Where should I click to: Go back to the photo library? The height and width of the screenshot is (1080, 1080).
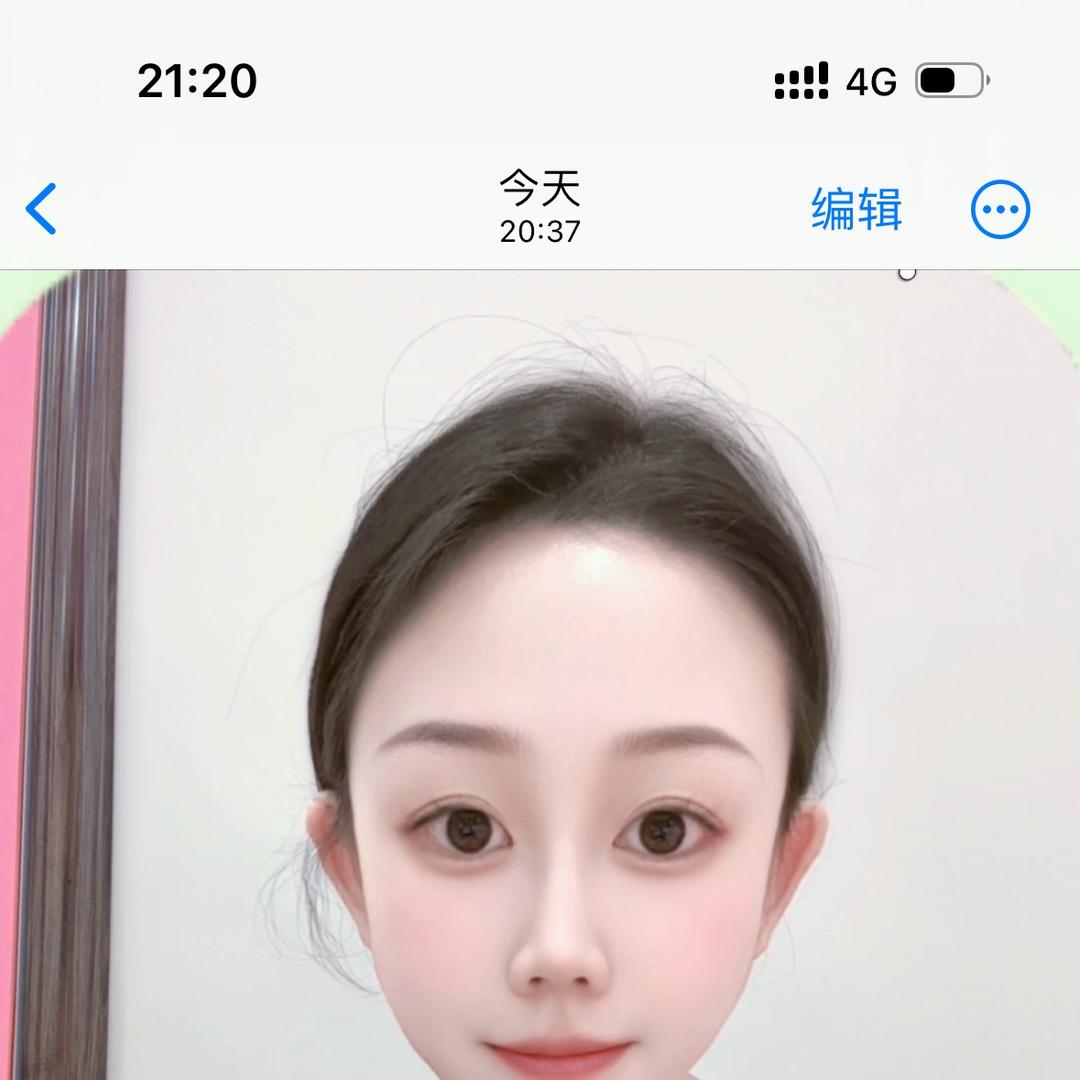pyautogui.click(x=42, y=209)
